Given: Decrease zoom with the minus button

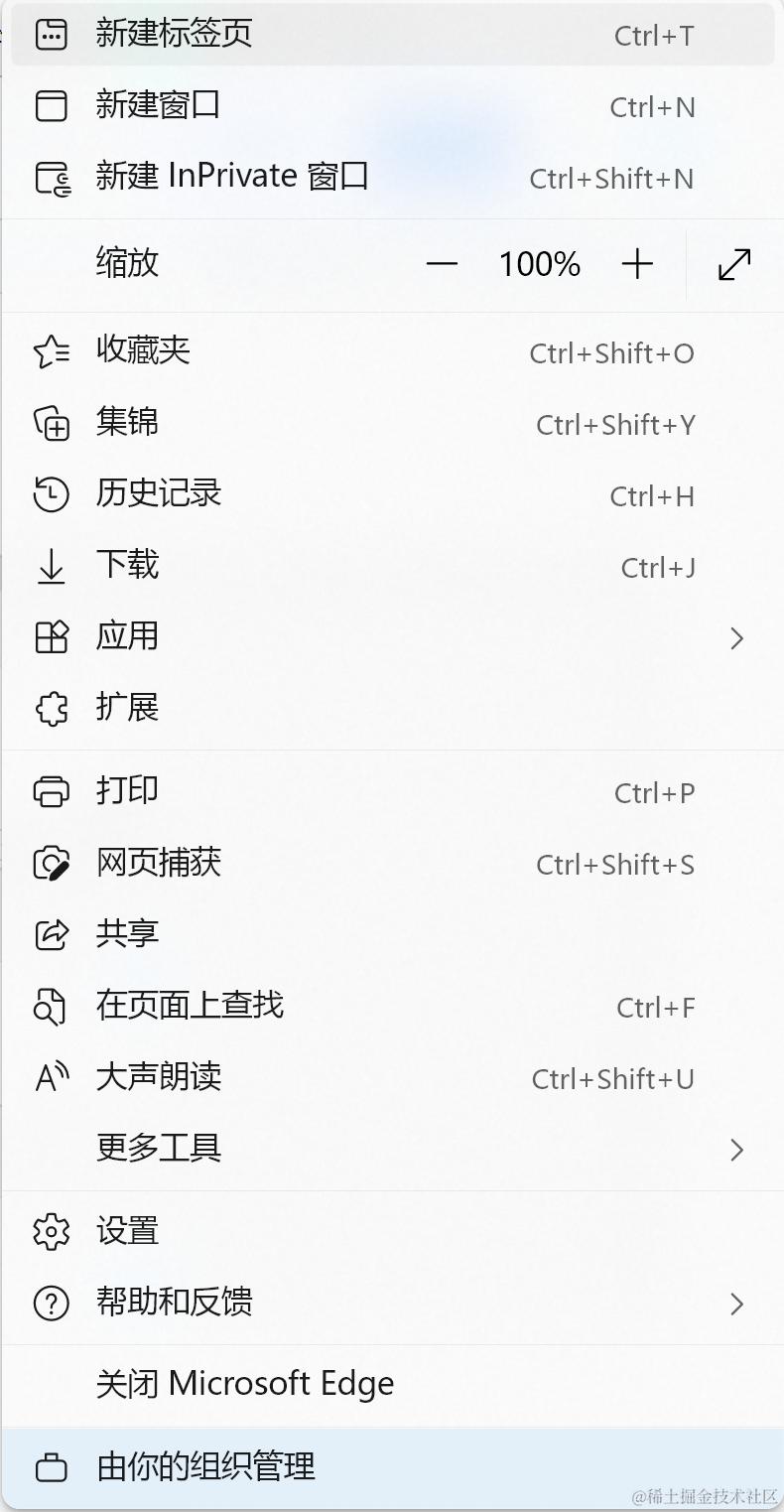Looking at the screenshot, I should [442, 264].
